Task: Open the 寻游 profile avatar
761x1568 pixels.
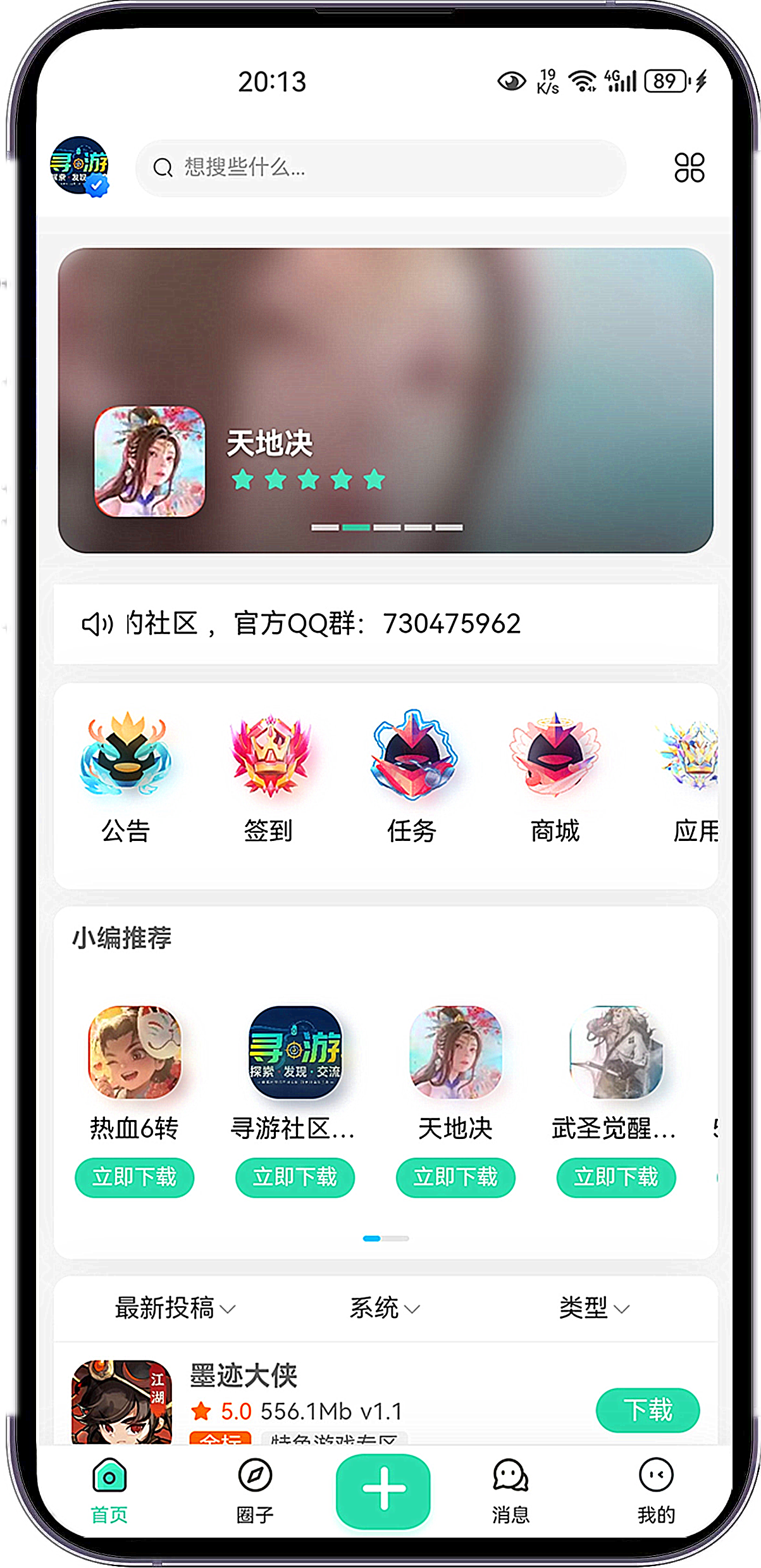Action: tap(80, 166)
